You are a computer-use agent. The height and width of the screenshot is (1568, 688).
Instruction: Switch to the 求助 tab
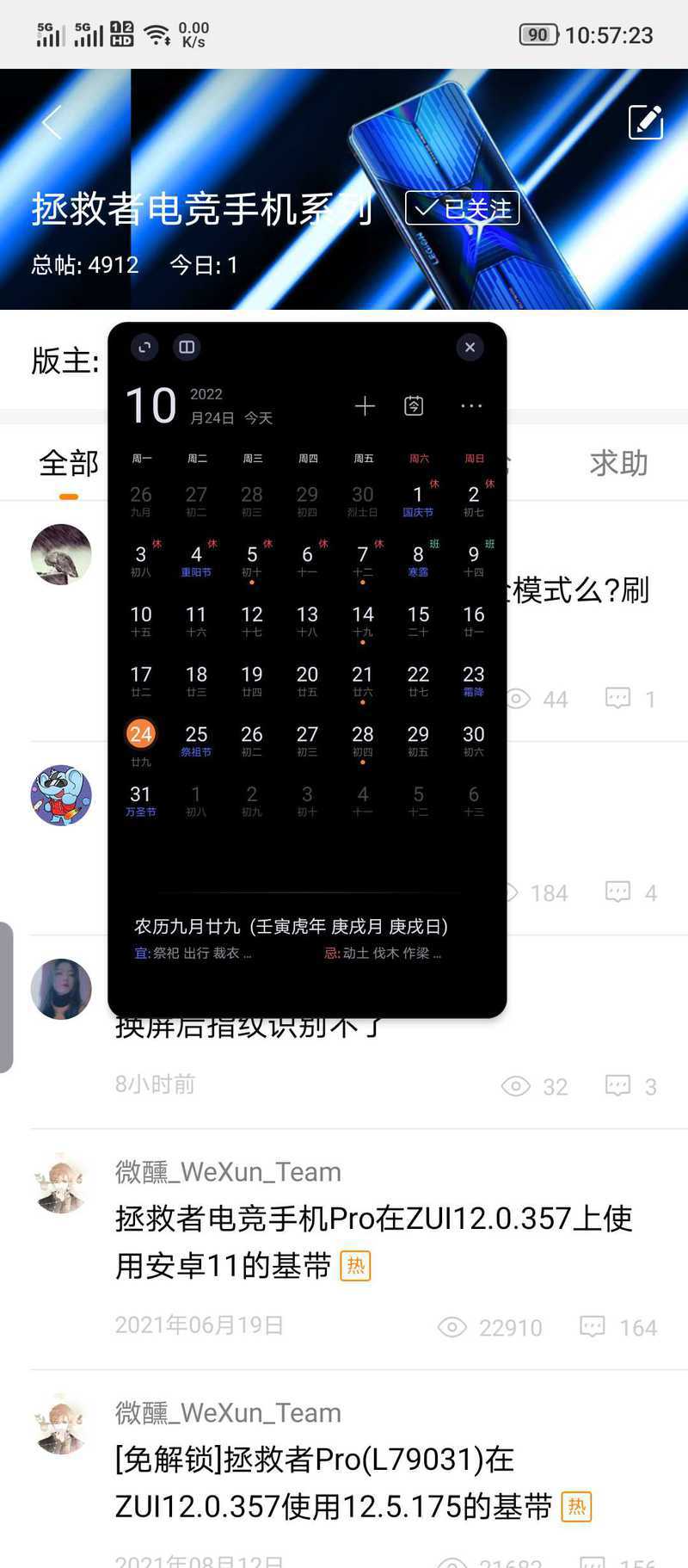tap(618, 463)
